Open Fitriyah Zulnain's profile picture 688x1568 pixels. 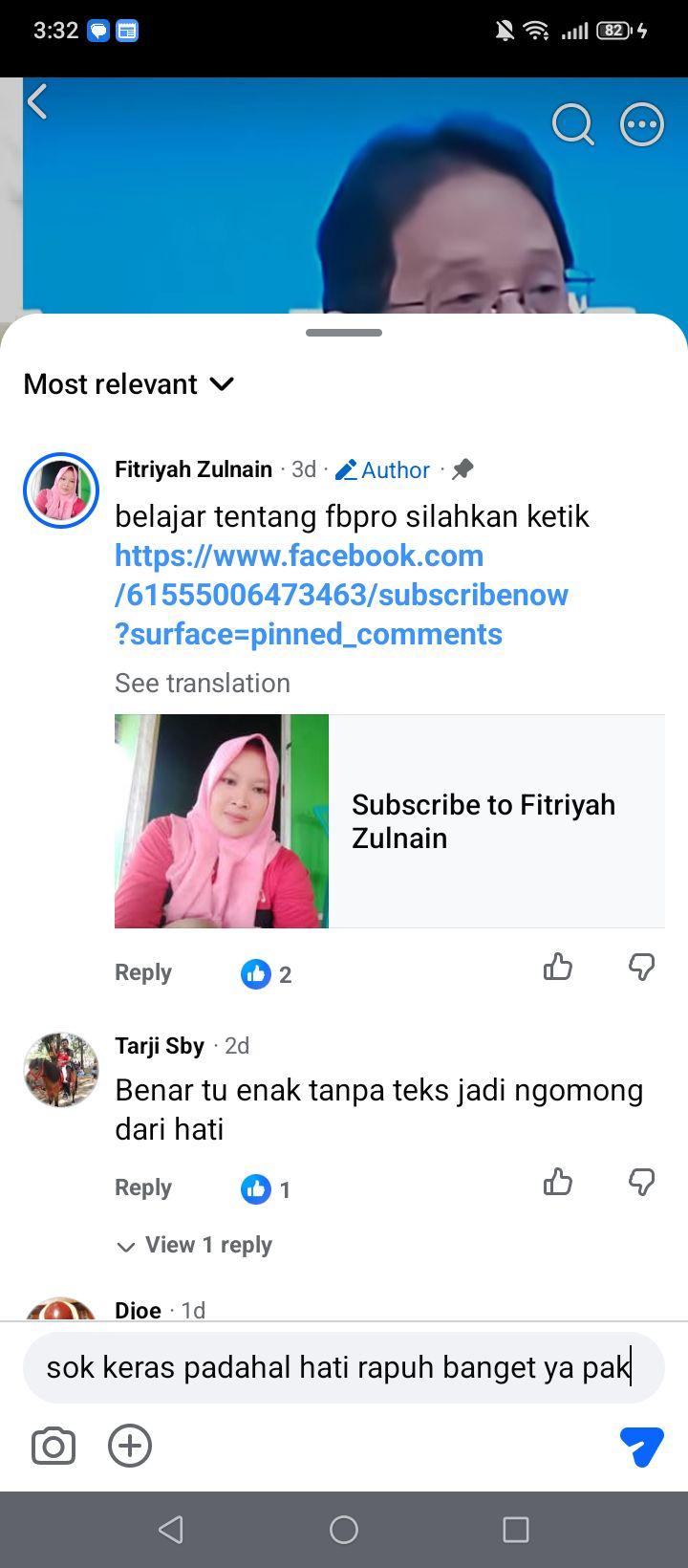click(x=61, y=490)
